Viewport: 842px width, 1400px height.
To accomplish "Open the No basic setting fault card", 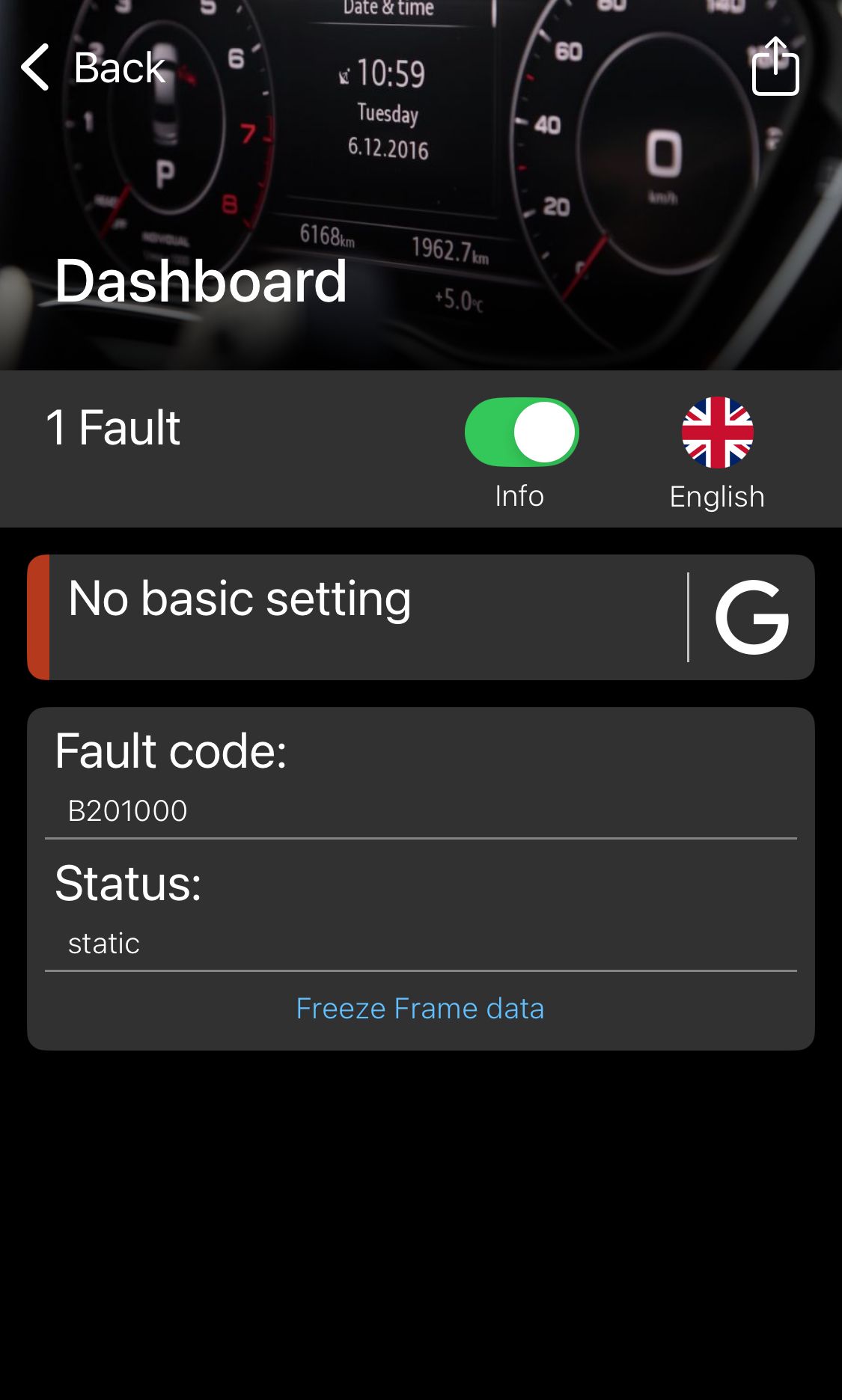I will pyautogui.click(x=359, y=617).
